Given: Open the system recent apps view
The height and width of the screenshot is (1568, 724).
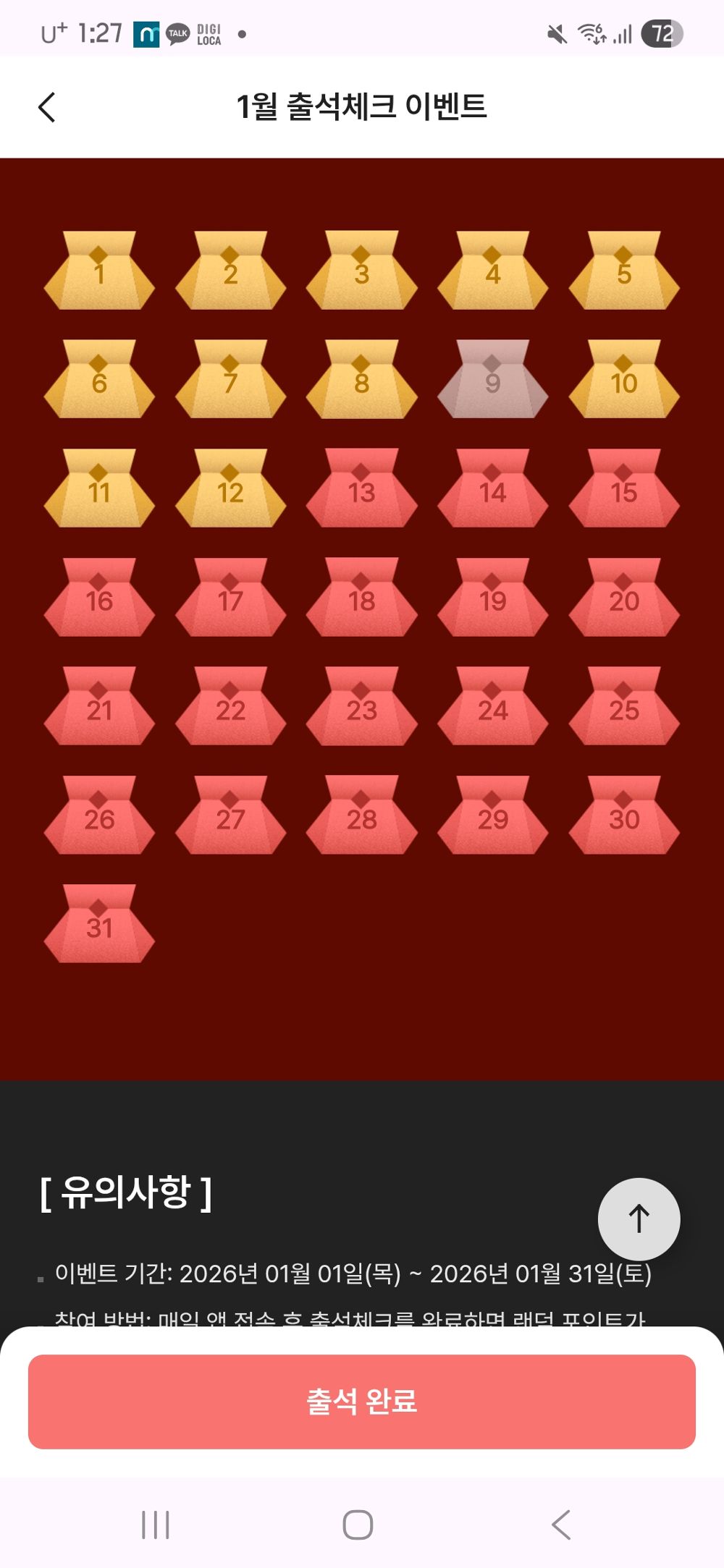Looking at the screenshot, I should 156,1525.
